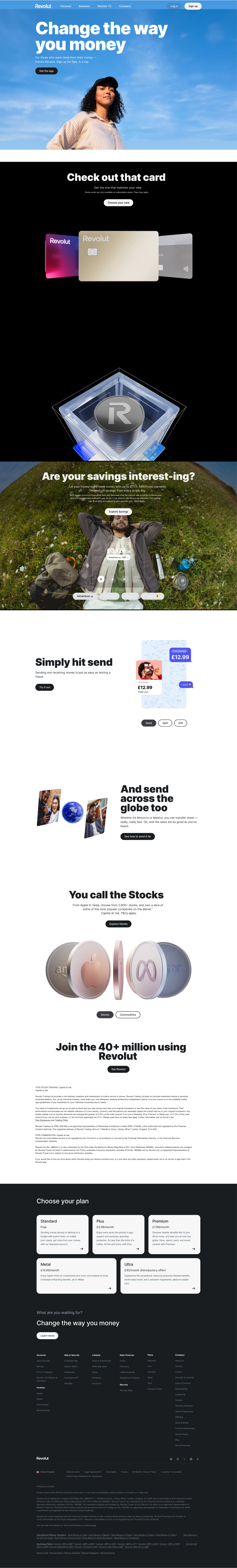Tap the Sign up button
Viewport: 237px width, 1568px height.
tap(193, 6)
